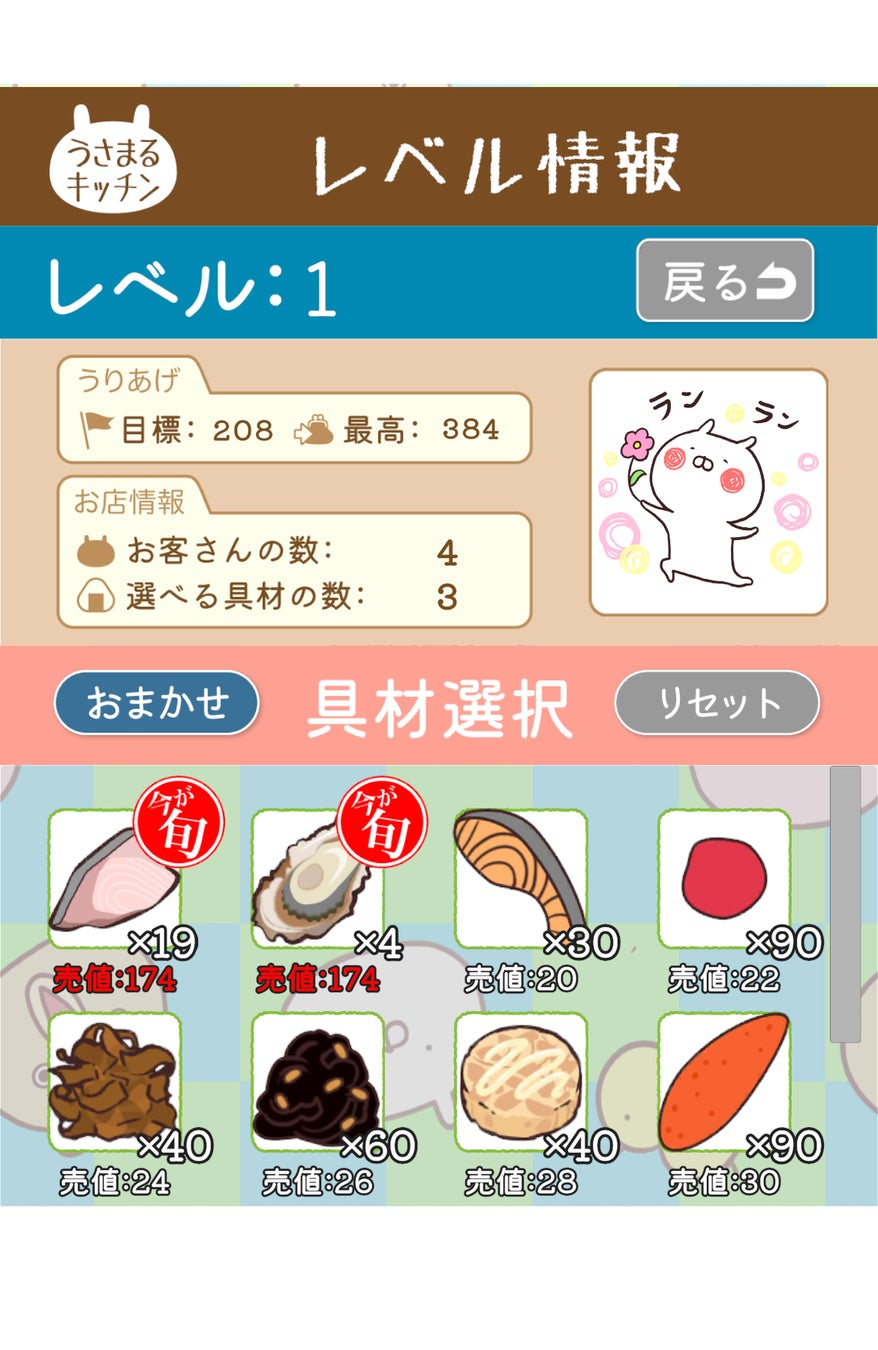Screen dimensions: 878x1350
Task: Choose おまかせ auto-select ingredients
Action: [157, 703]
